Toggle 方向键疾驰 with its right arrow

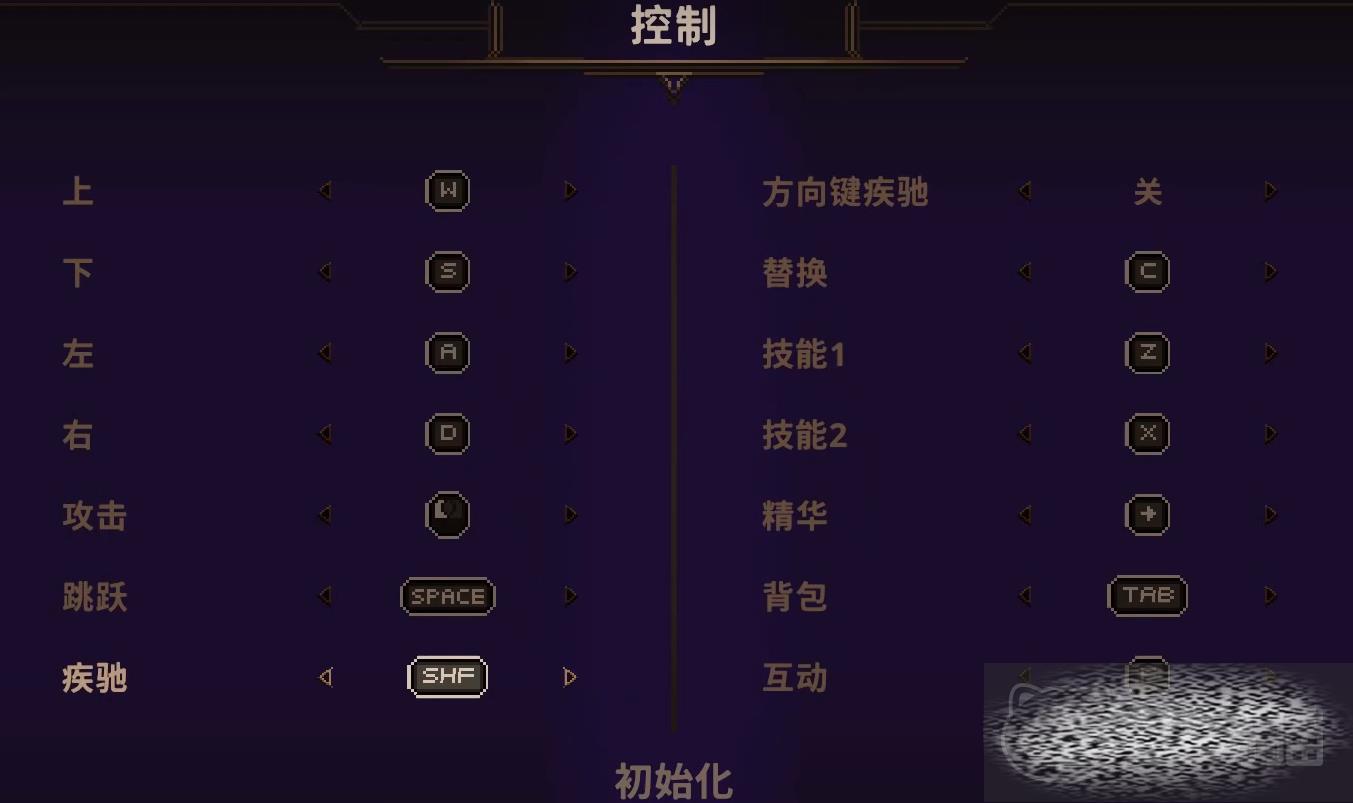click(1270, 190)
